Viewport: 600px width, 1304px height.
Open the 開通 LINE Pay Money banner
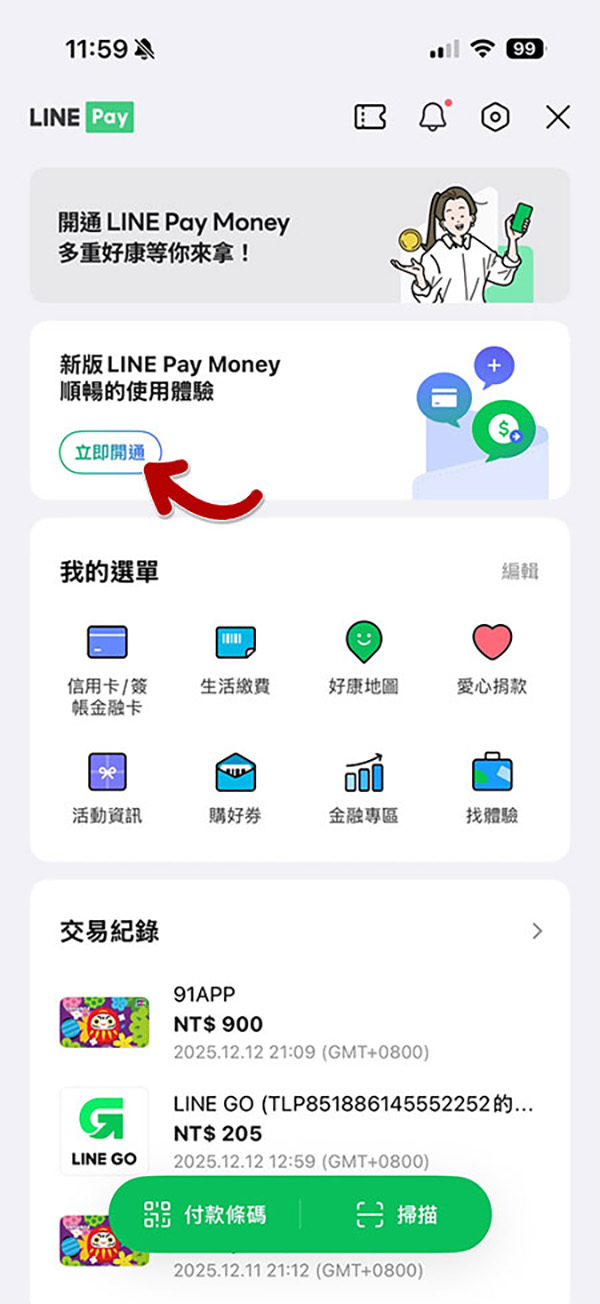[299, 236]
